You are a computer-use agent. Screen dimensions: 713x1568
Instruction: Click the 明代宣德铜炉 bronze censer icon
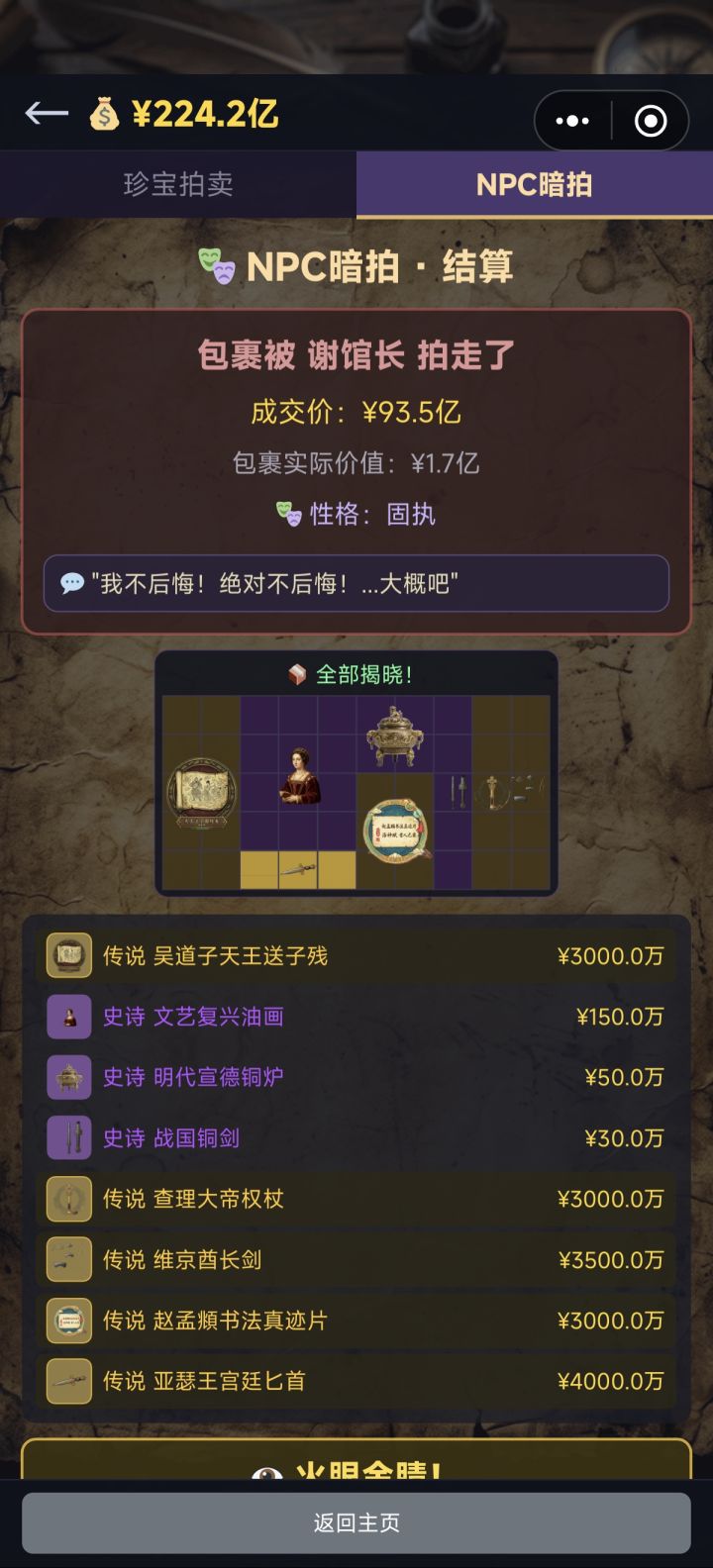tap(68, 1077)
